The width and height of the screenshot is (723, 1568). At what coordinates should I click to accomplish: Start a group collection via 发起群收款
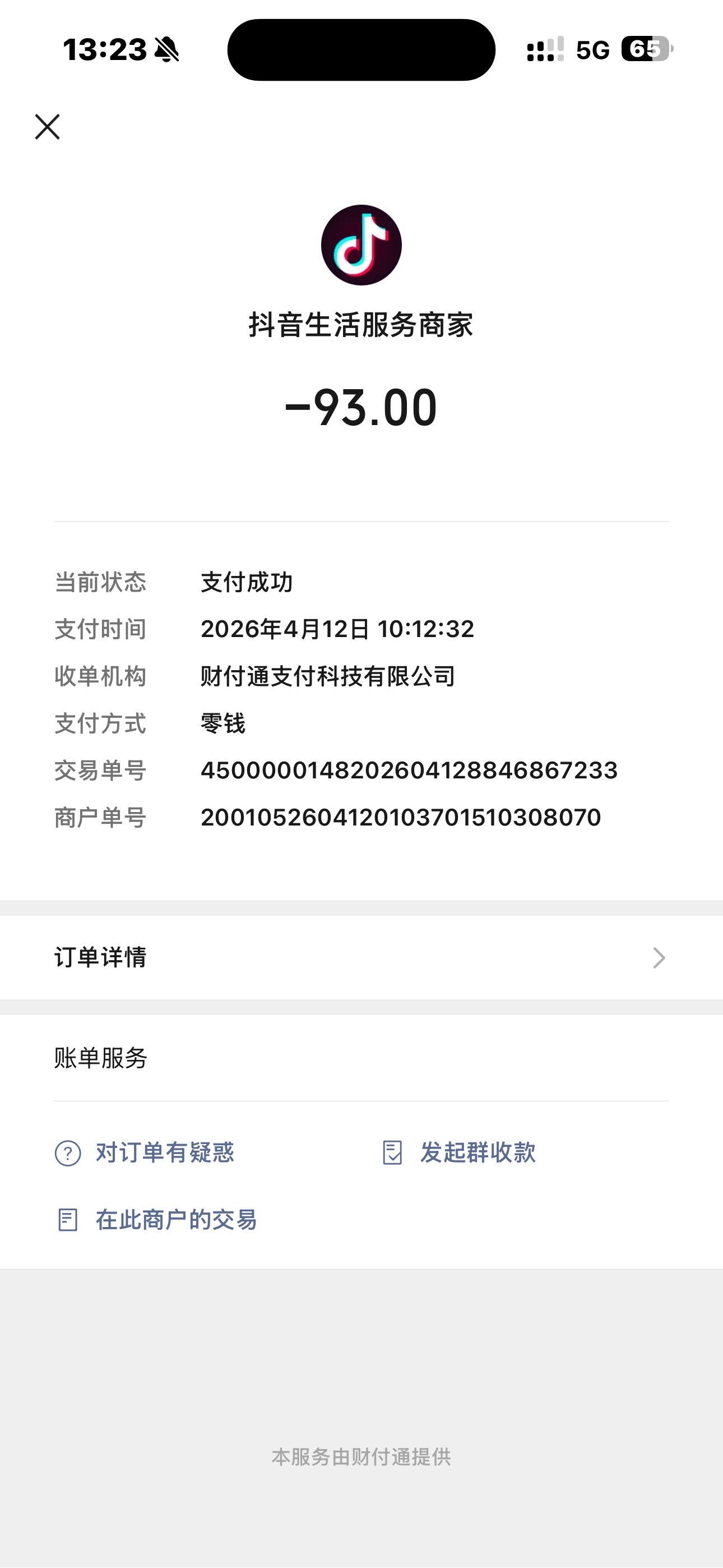click(460, 1152)
